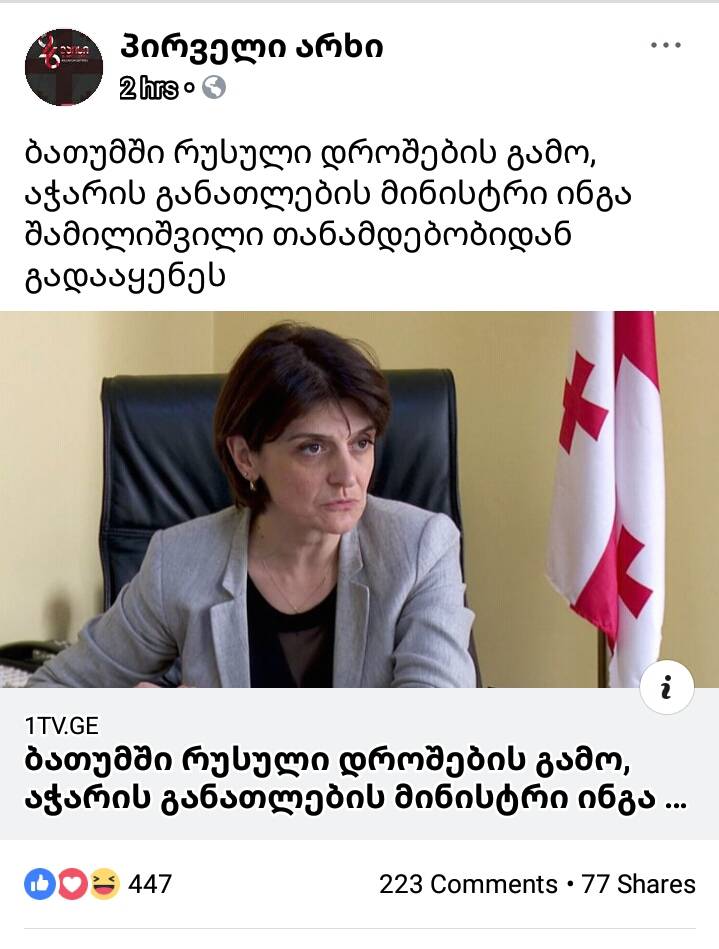Tap the info icon on link preview
719x949 pixels.
(666, 687)
